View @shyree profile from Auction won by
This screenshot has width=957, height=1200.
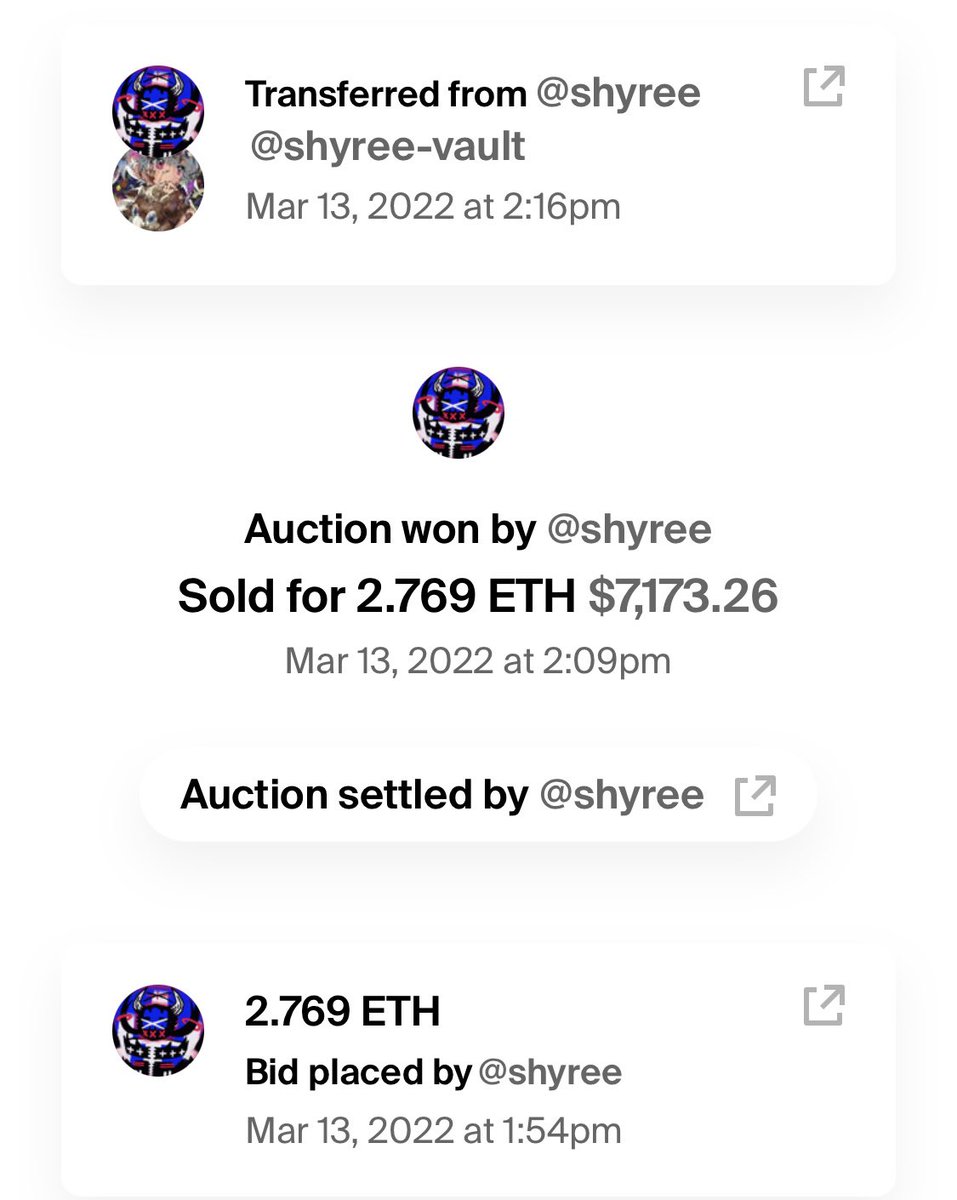coord(629,529)
